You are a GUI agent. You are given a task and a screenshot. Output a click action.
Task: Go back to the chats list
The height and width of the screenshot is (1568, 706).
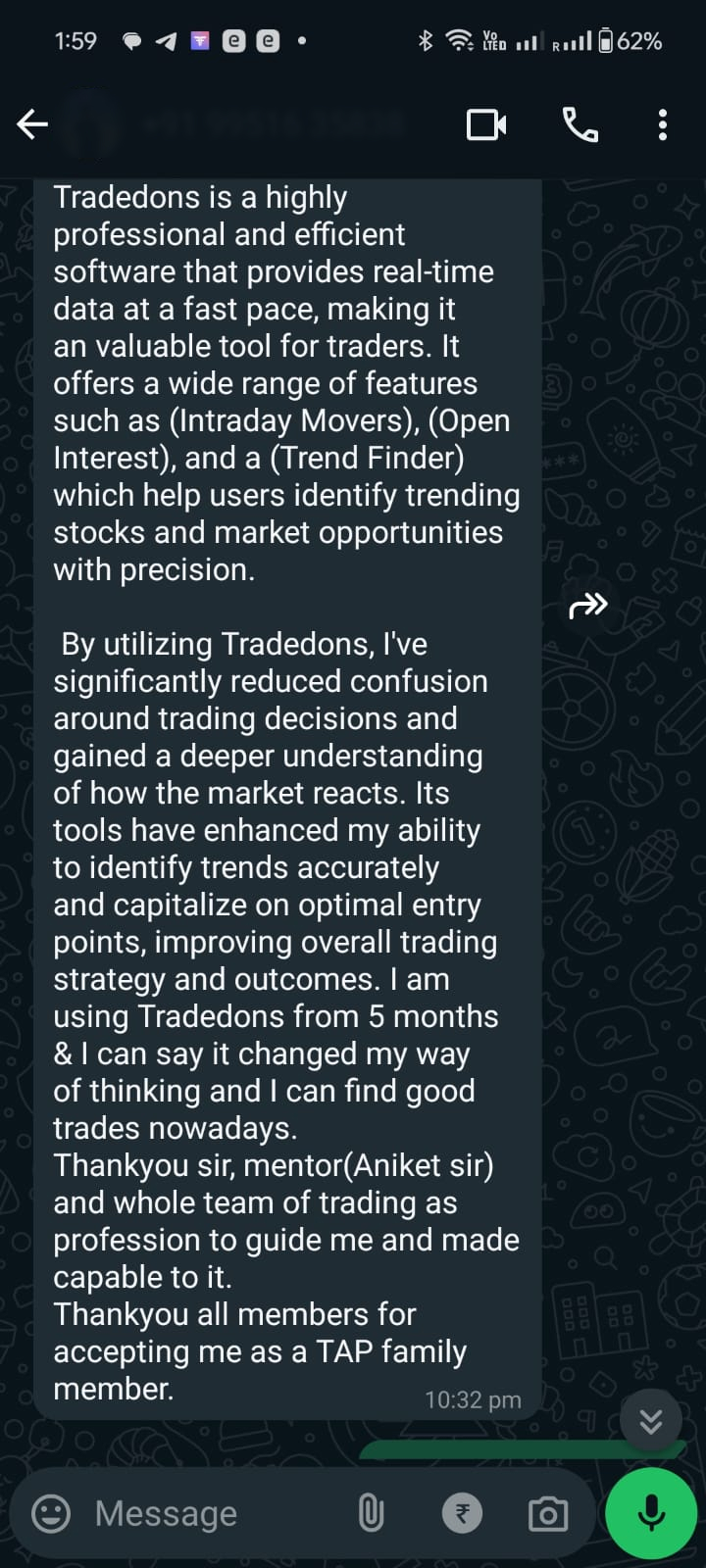click(x=32, y=124)
